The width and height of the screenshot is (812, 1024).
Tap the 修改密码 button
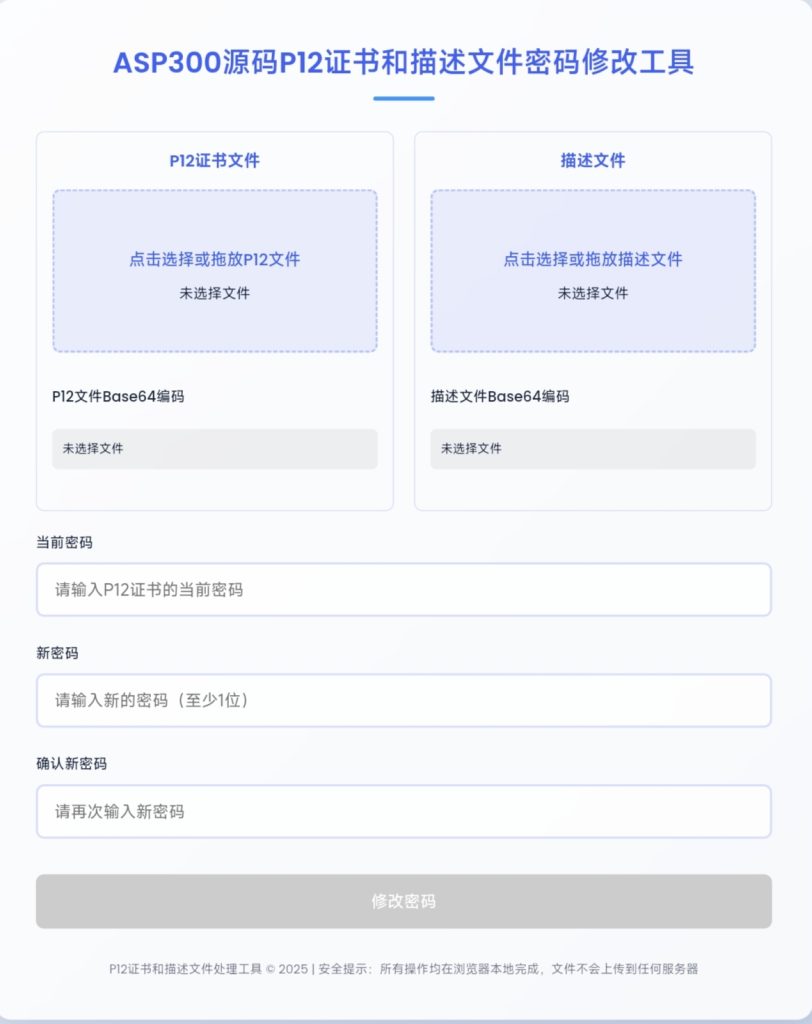click(403, 901)
